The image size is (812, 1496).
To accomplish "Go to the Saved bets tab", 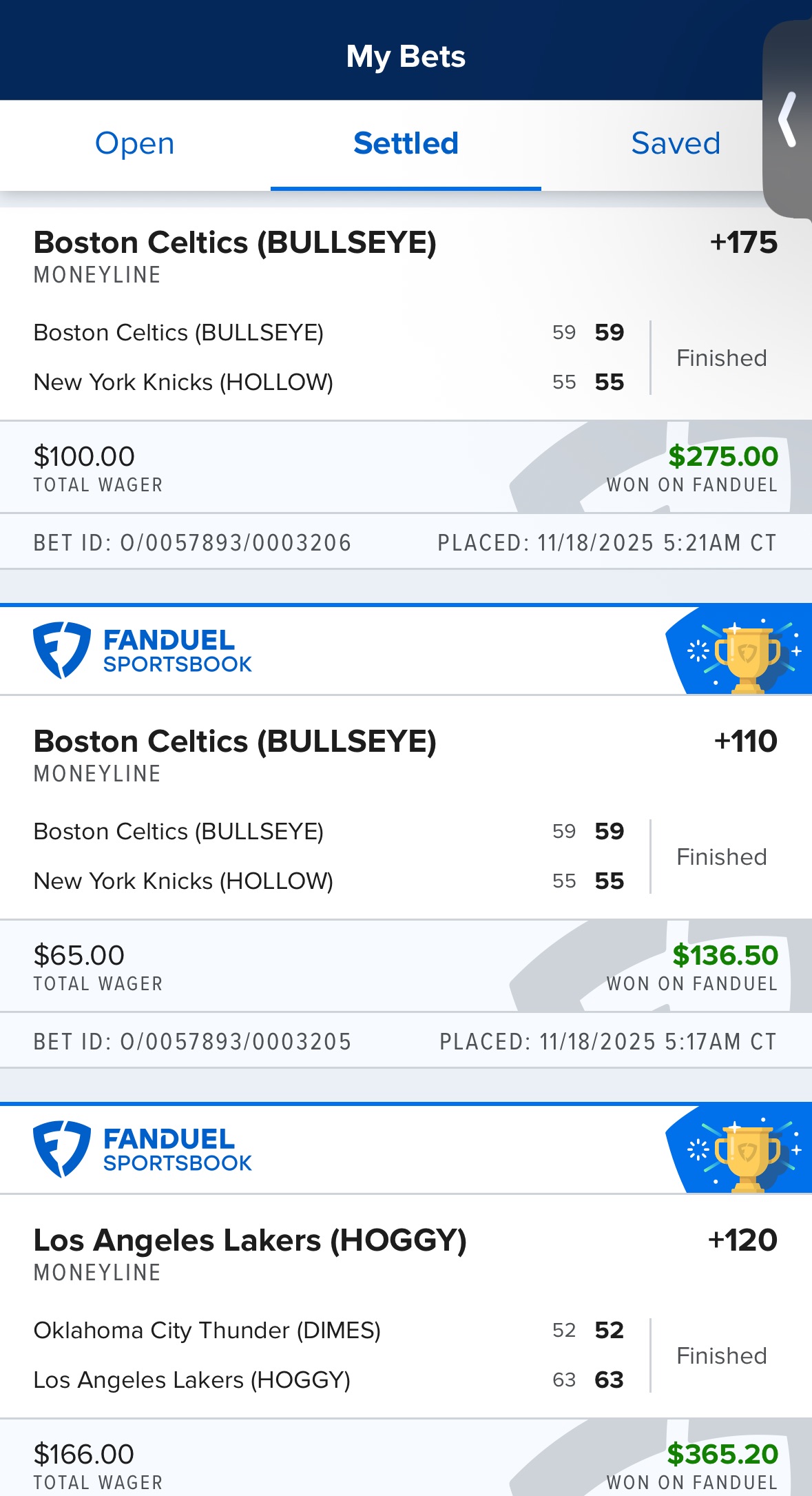I will (x=675, y=144).
